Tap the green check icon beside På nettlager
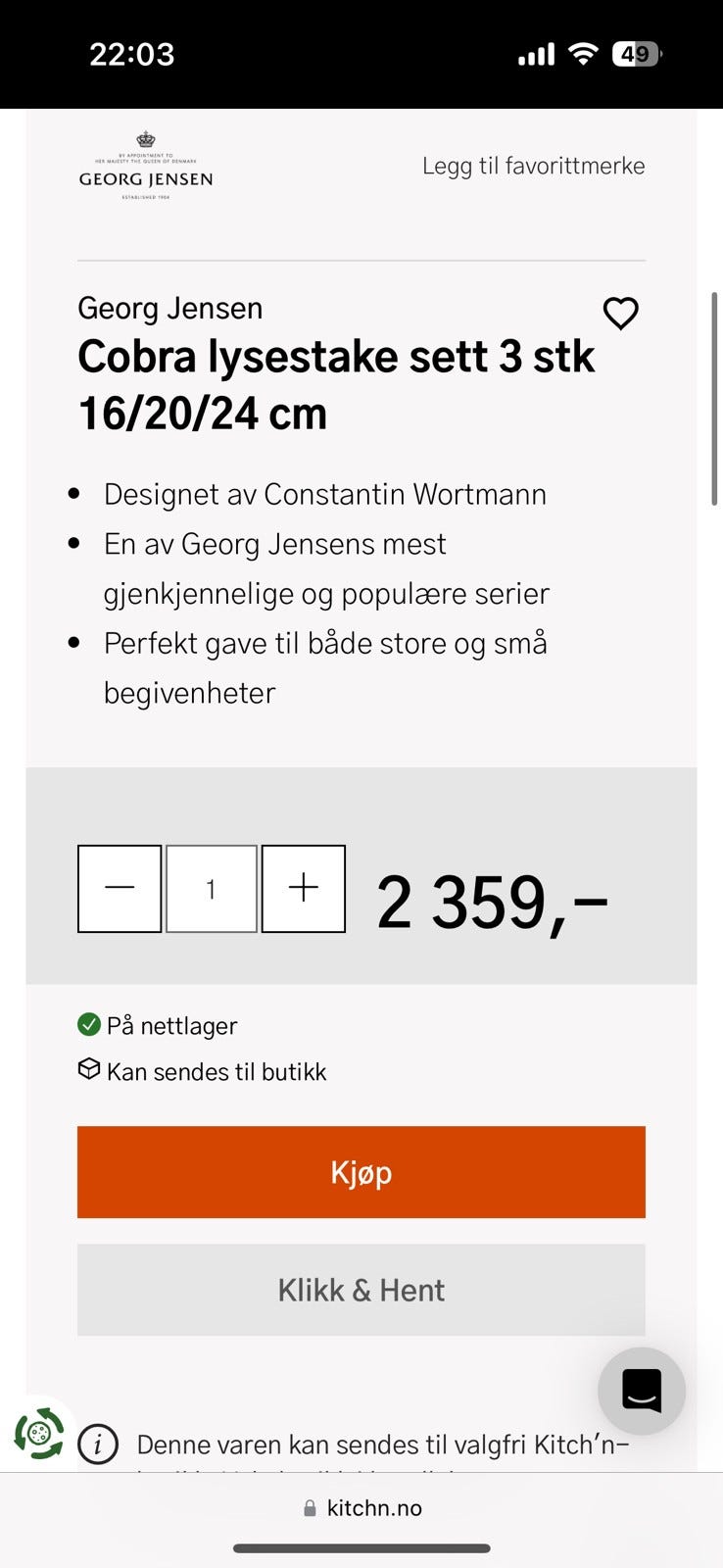This screenshot has height=1568, width=723. pyautogui.click(x=89, y=1025)
